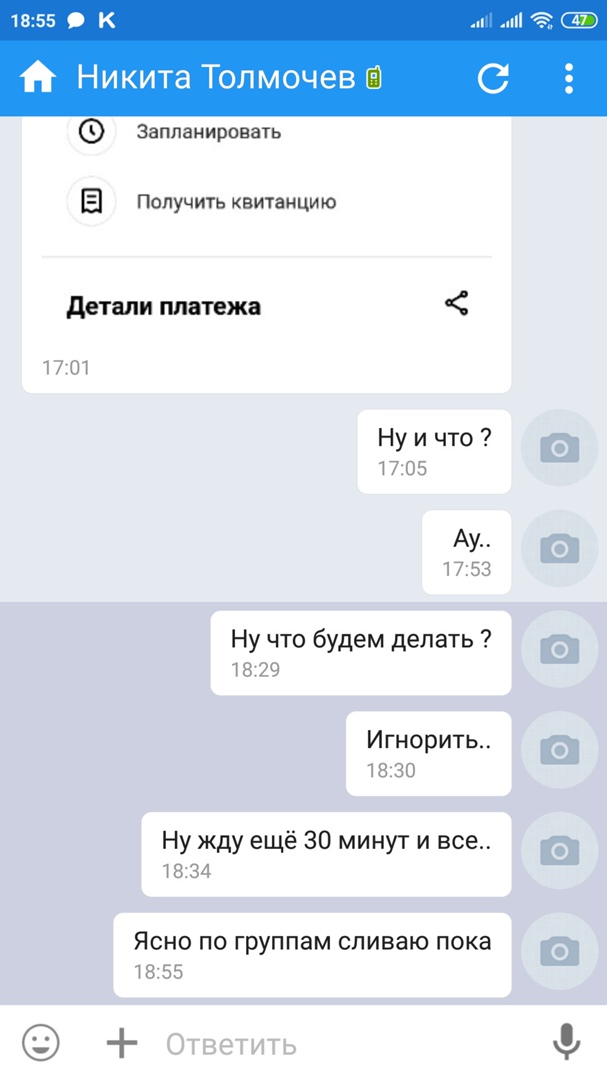Open the emoji picker
The image size is (607, 1080).
point(41,1044)
